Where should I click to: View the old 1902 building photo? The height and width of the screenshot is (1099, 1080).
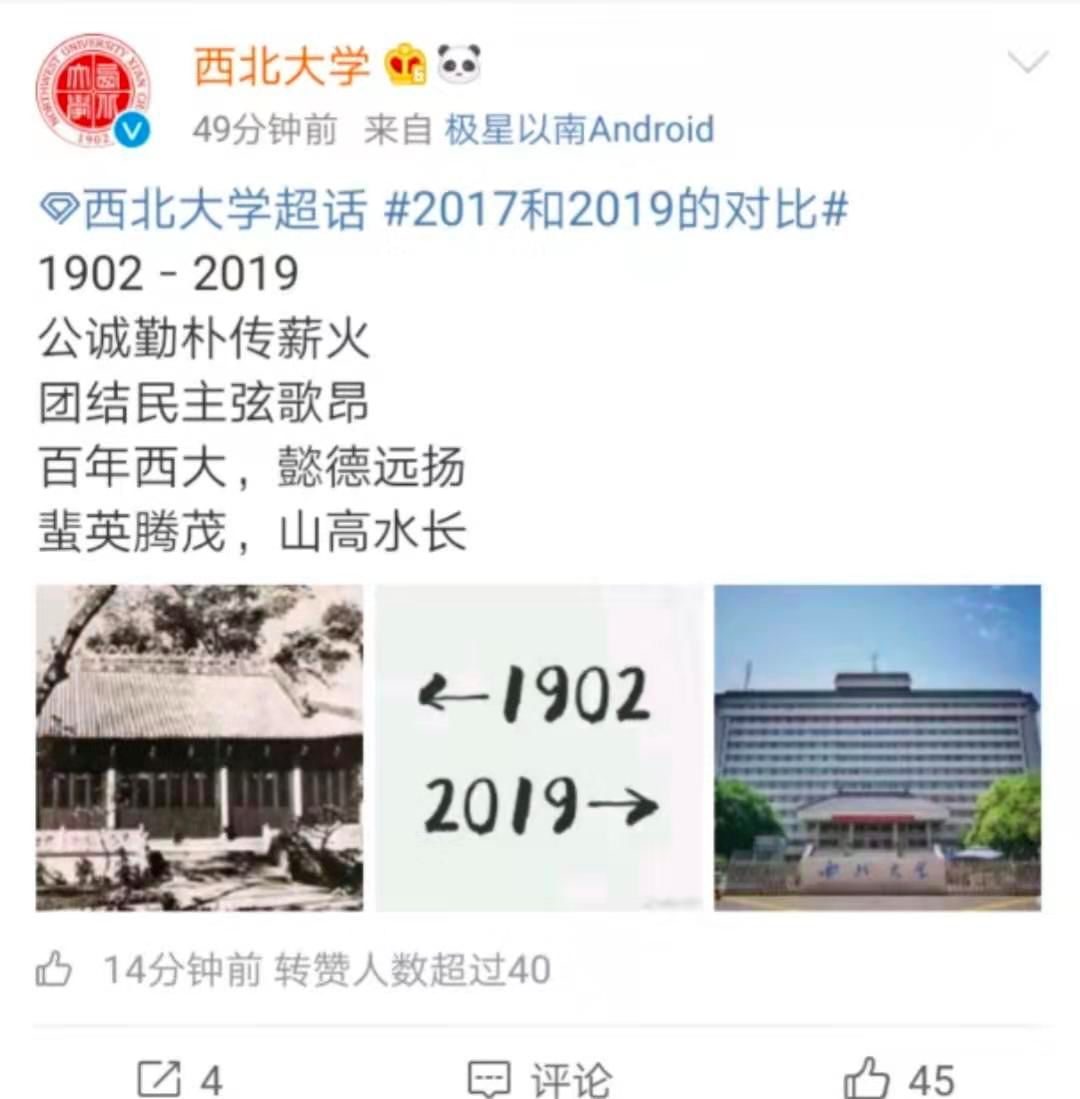(200, 747)
